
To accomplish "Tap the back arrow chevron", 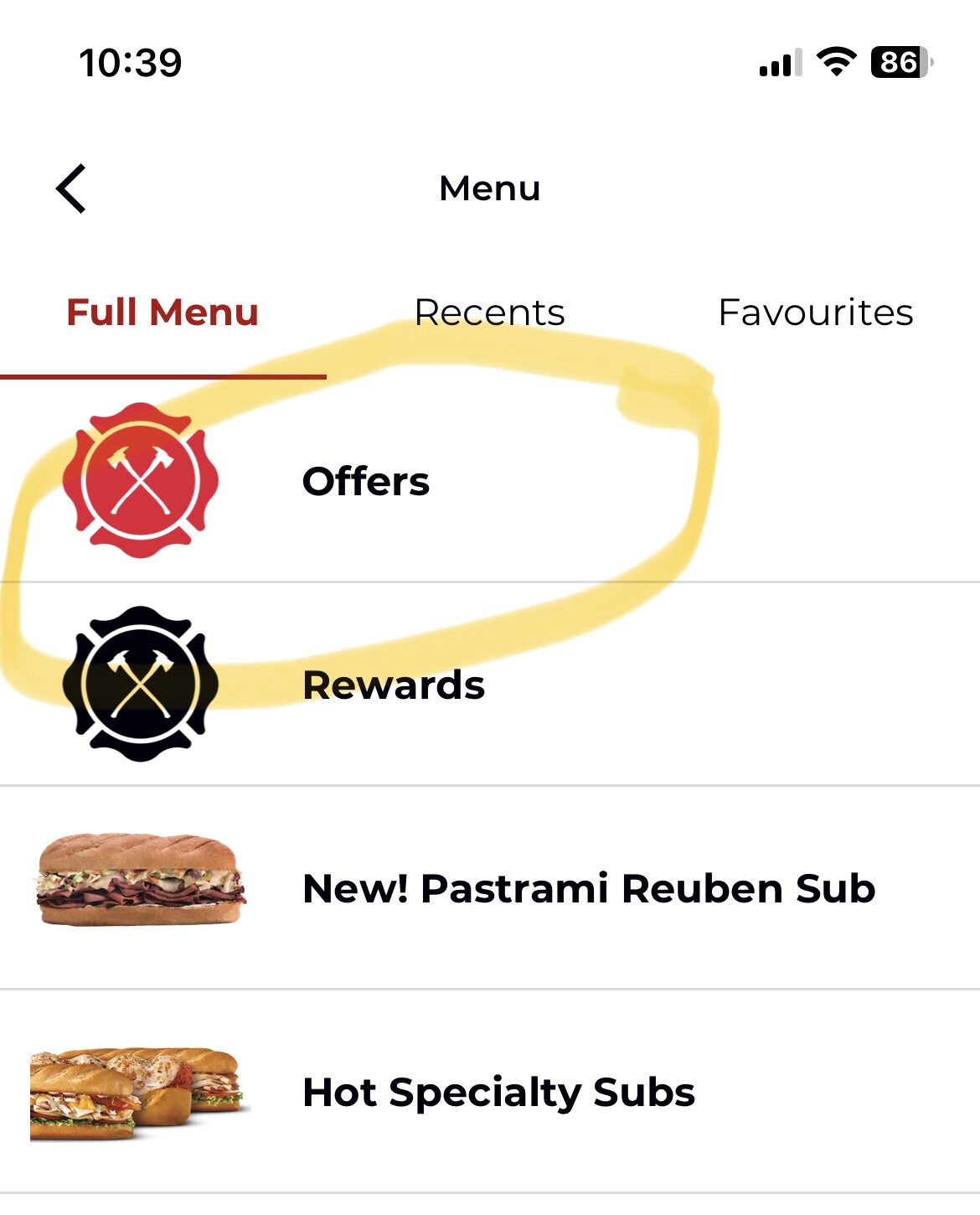I will 71,187.
